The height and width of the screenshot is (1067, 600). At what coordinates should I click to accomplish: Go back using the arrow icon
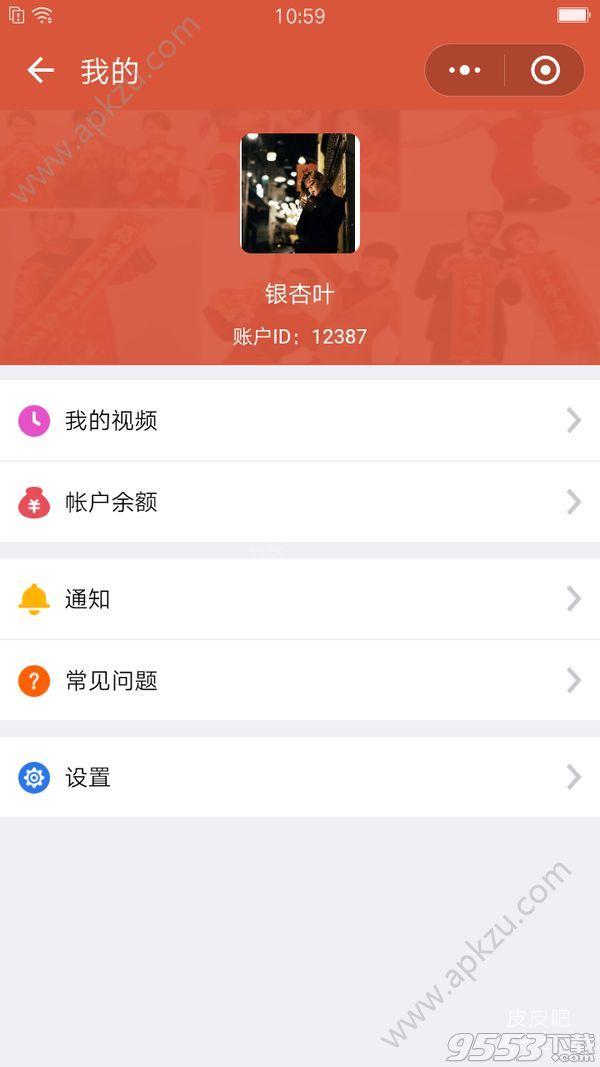click(40, 70)
